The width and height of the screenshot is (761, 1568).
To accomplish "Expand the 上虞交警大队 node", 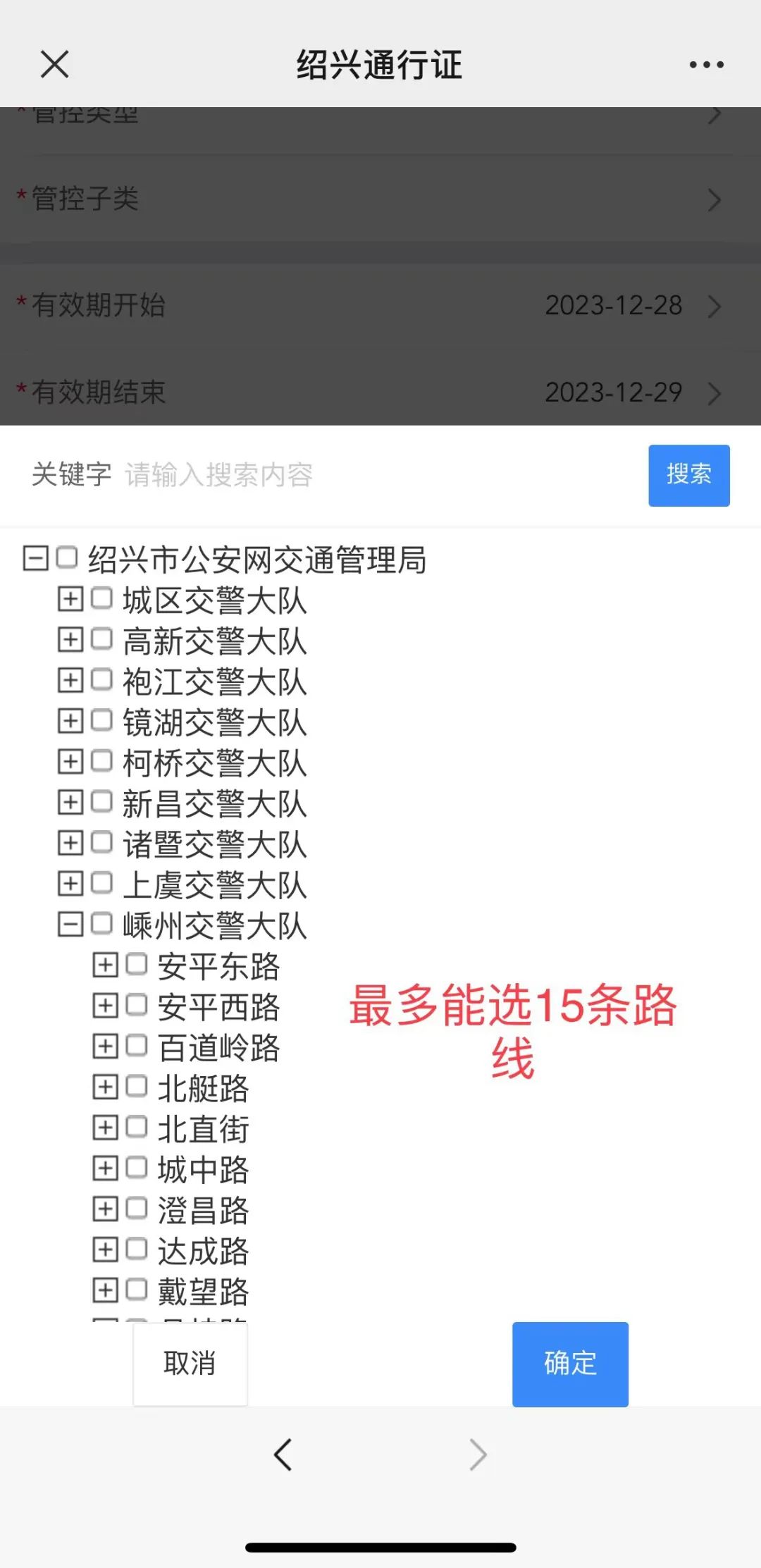I will (x=70, y=883).
